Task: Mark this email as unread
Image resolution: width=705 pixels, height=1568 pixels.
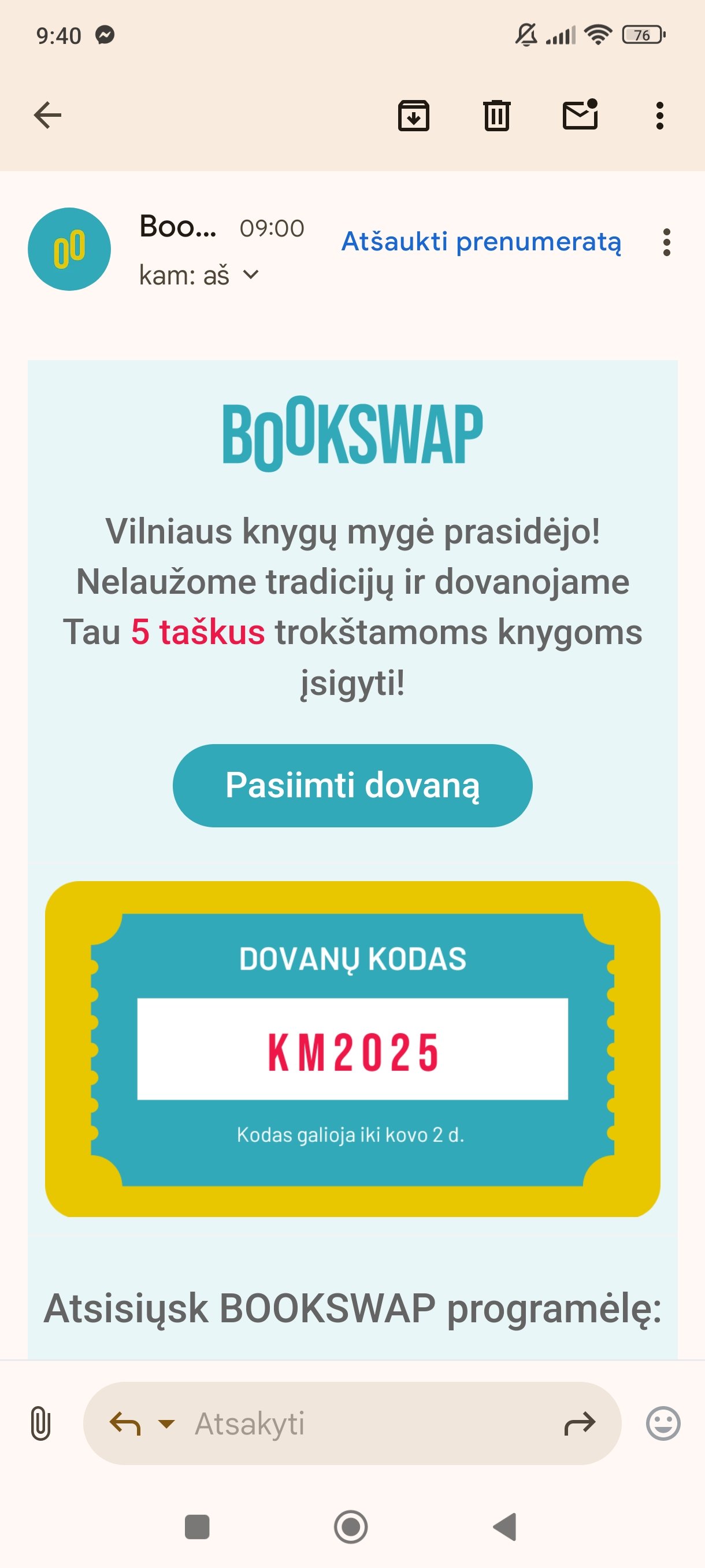Action: click(x=580, y=114)
